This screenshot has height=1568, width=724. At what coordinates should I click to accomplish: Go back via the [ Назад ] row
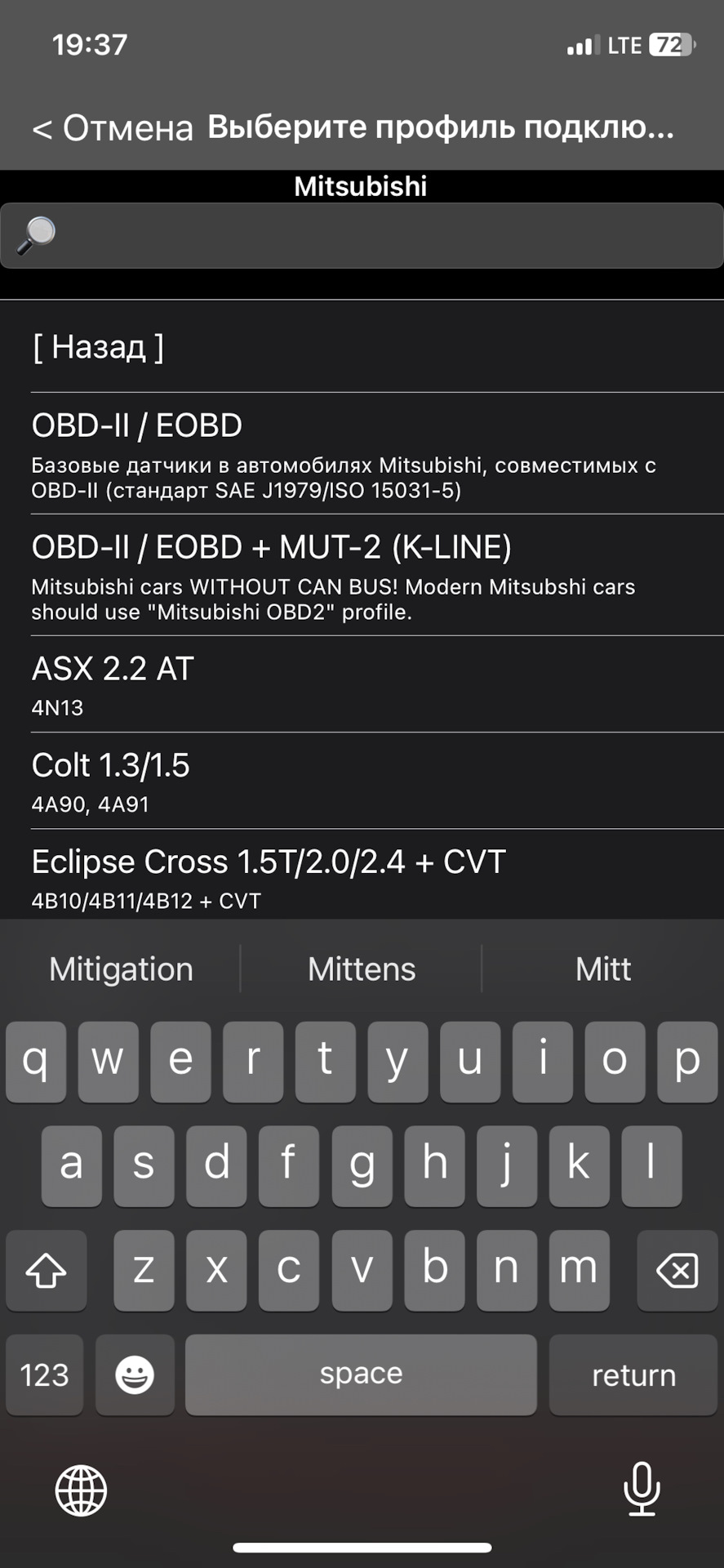[x=98, y=347]
